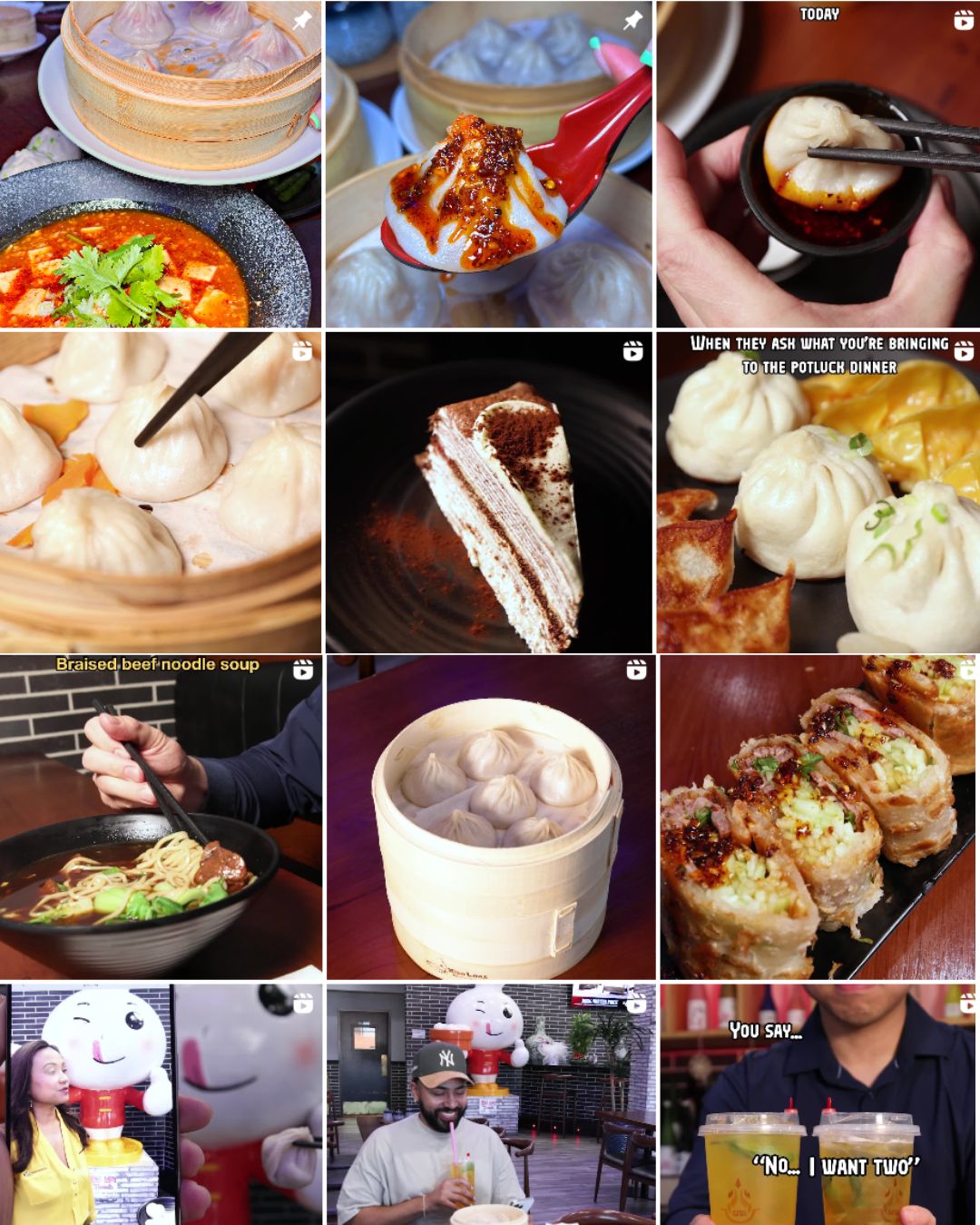Open the potluck dinner reel
The width and height of the screenshot is (980, 1225).
[x=818, y=491]
